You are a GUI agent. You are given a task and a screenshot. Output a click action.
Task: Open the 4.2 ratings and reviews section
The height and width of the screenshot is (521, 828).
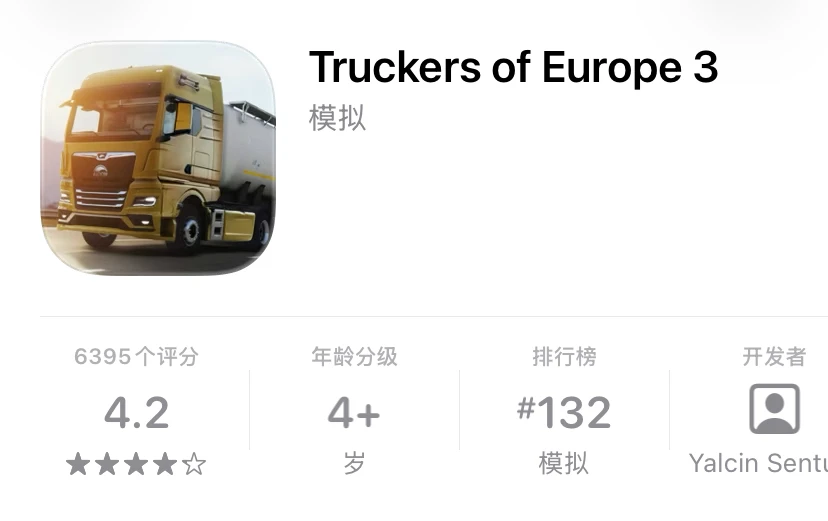[136, 411]
